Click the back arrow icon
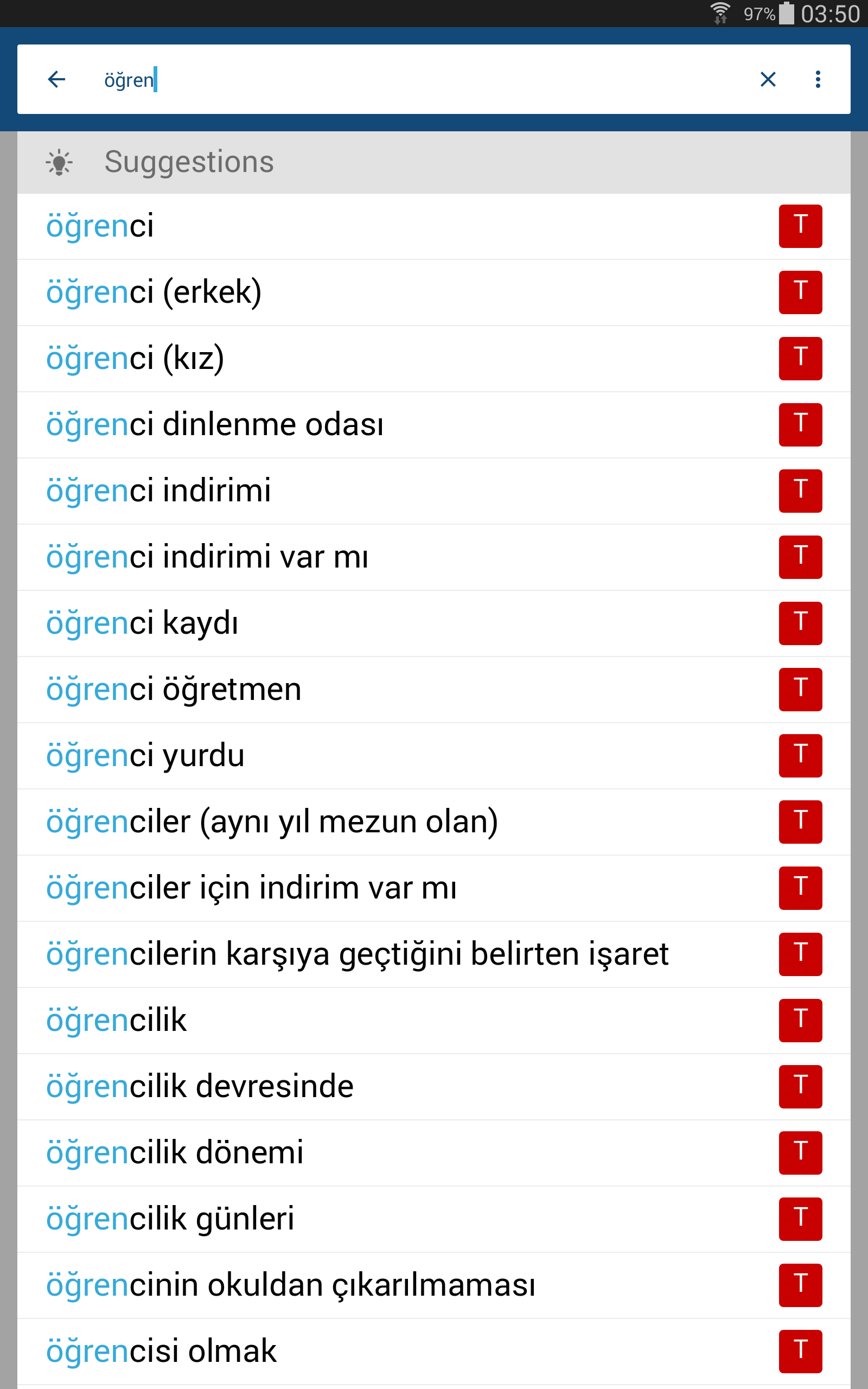The width and height of the screenshot is (868, 1389). point(56,80)
